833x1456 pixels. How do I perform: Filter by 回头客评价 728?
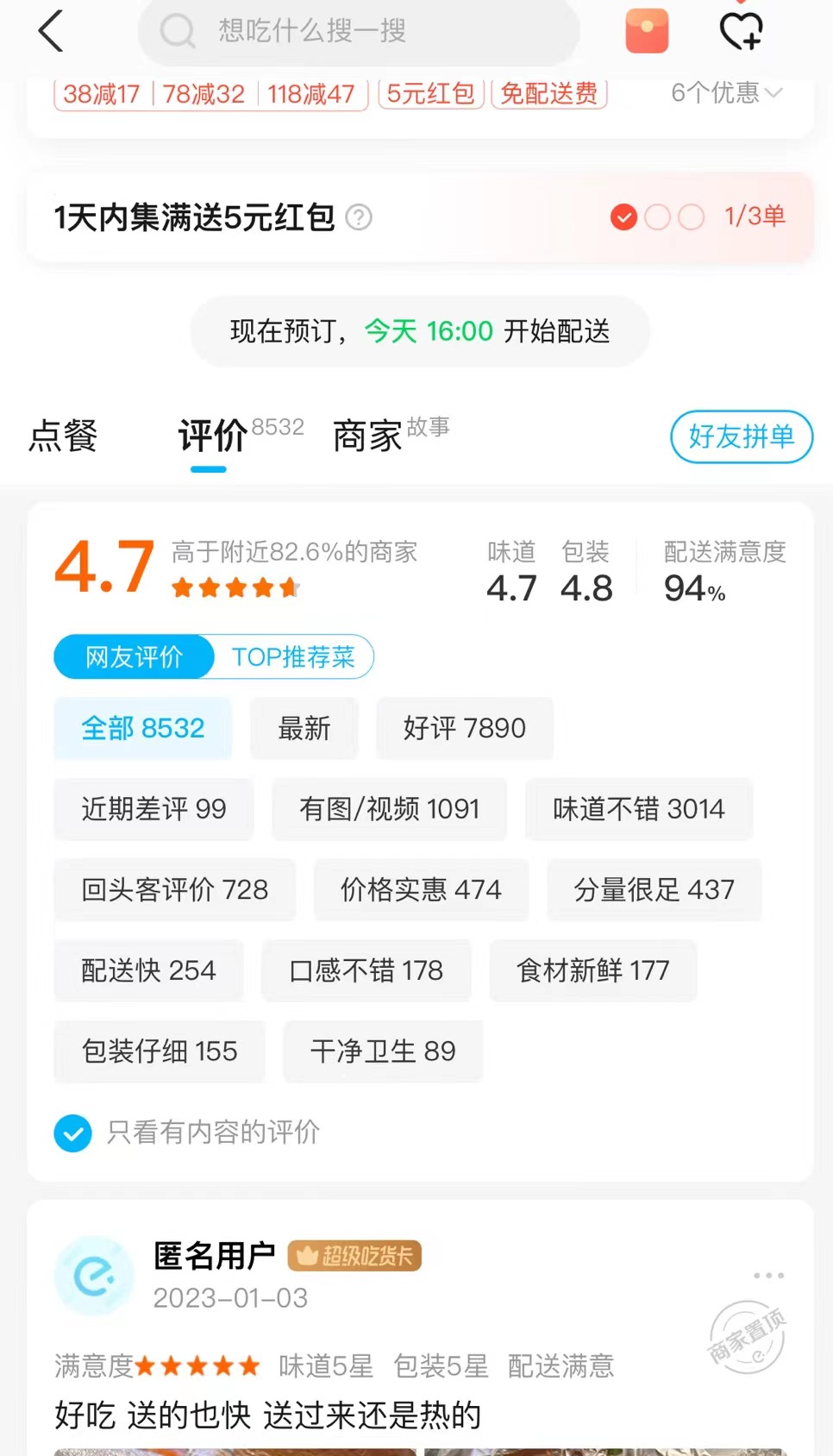point(174,889)
